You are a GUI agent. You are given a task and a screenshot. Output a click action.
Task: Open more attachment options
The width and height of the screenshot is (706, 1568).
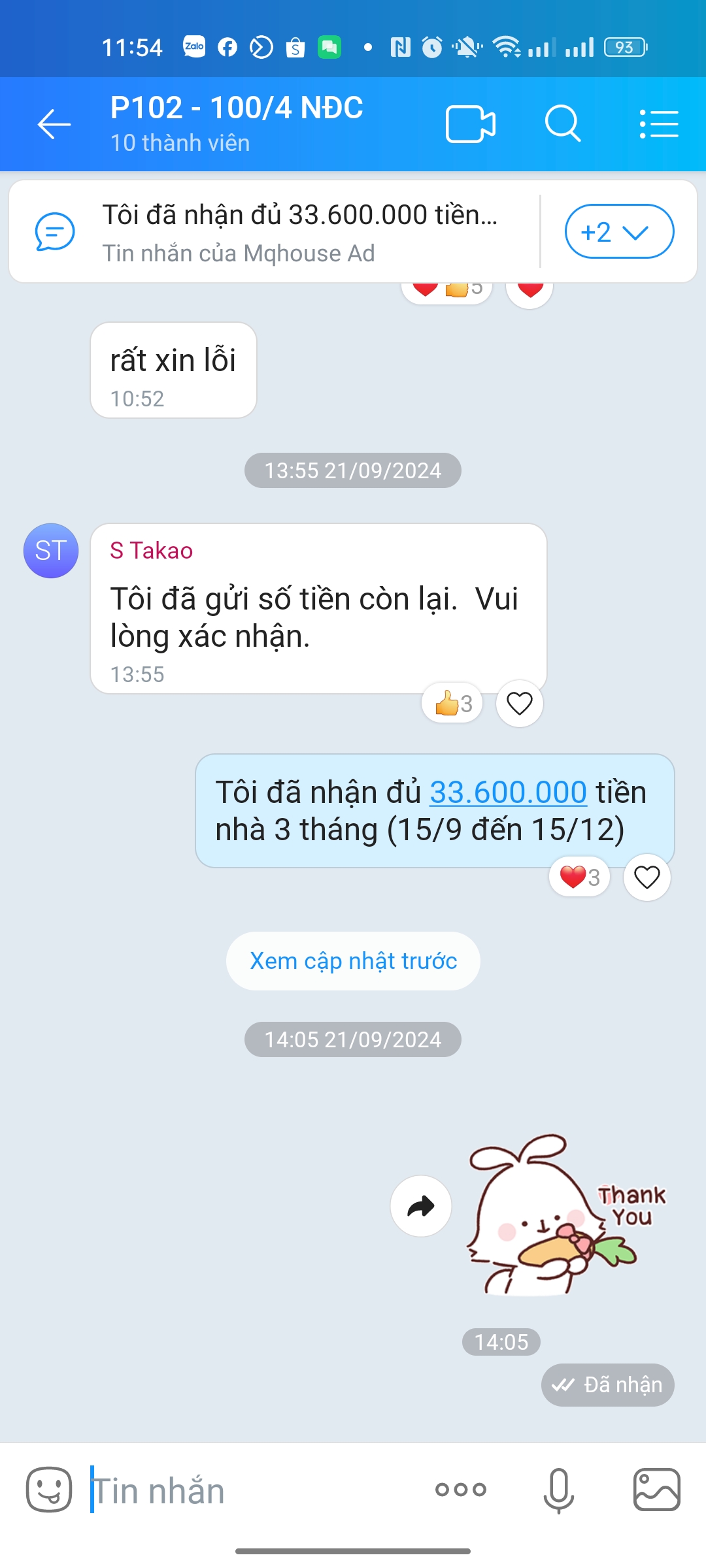[461, 1490]
